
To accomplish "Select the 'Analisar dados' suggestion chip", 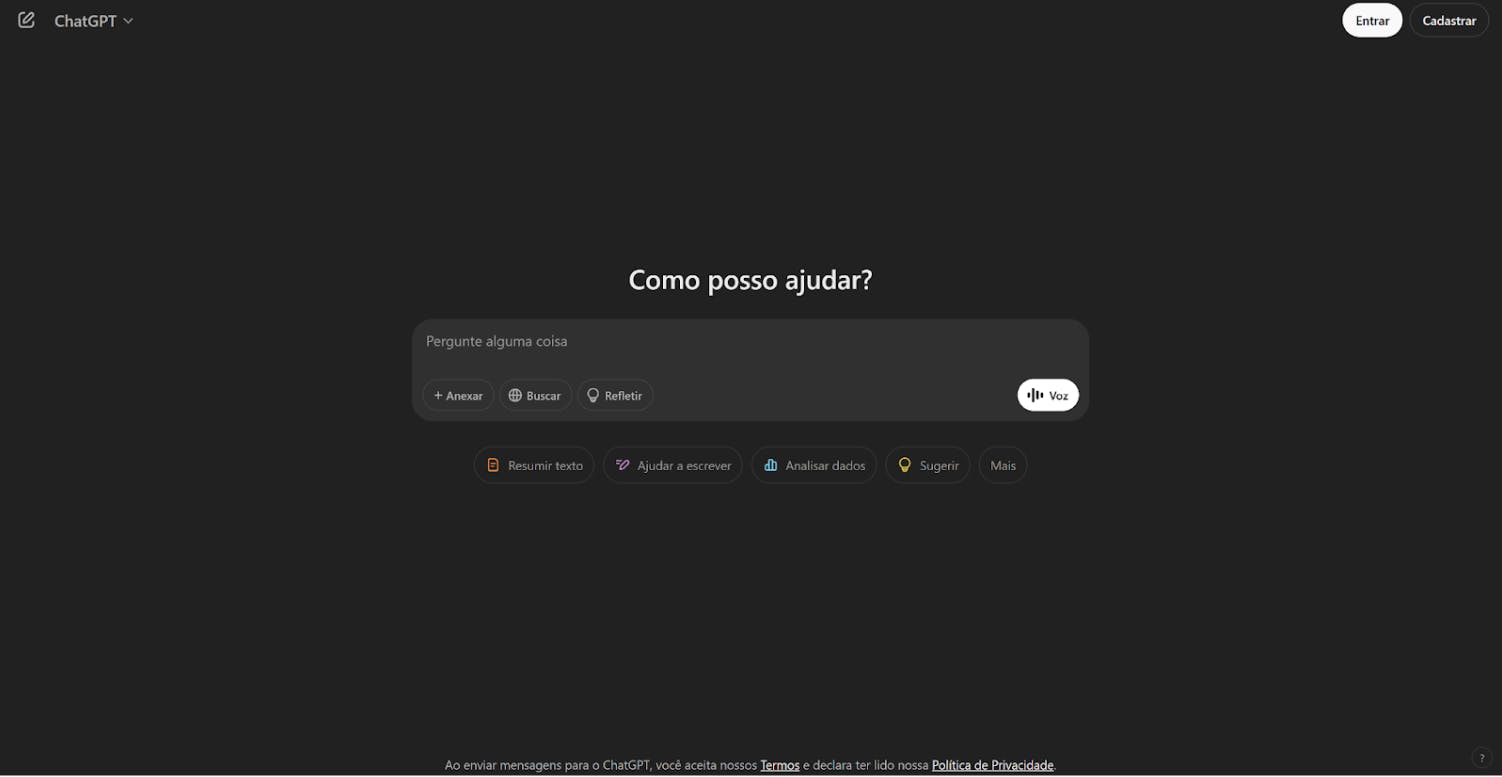I will pos(814,465).
